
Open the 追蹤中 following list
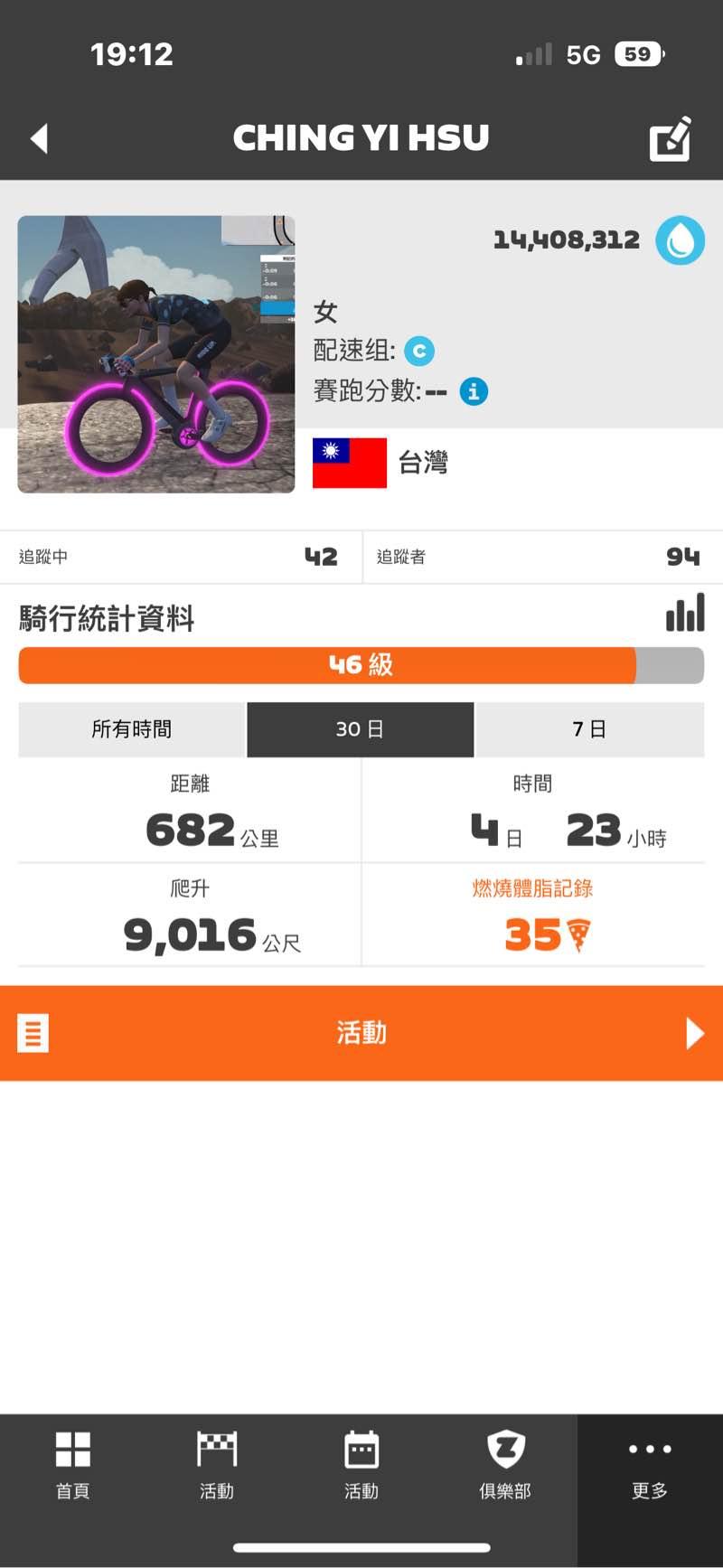click(179, 557)
